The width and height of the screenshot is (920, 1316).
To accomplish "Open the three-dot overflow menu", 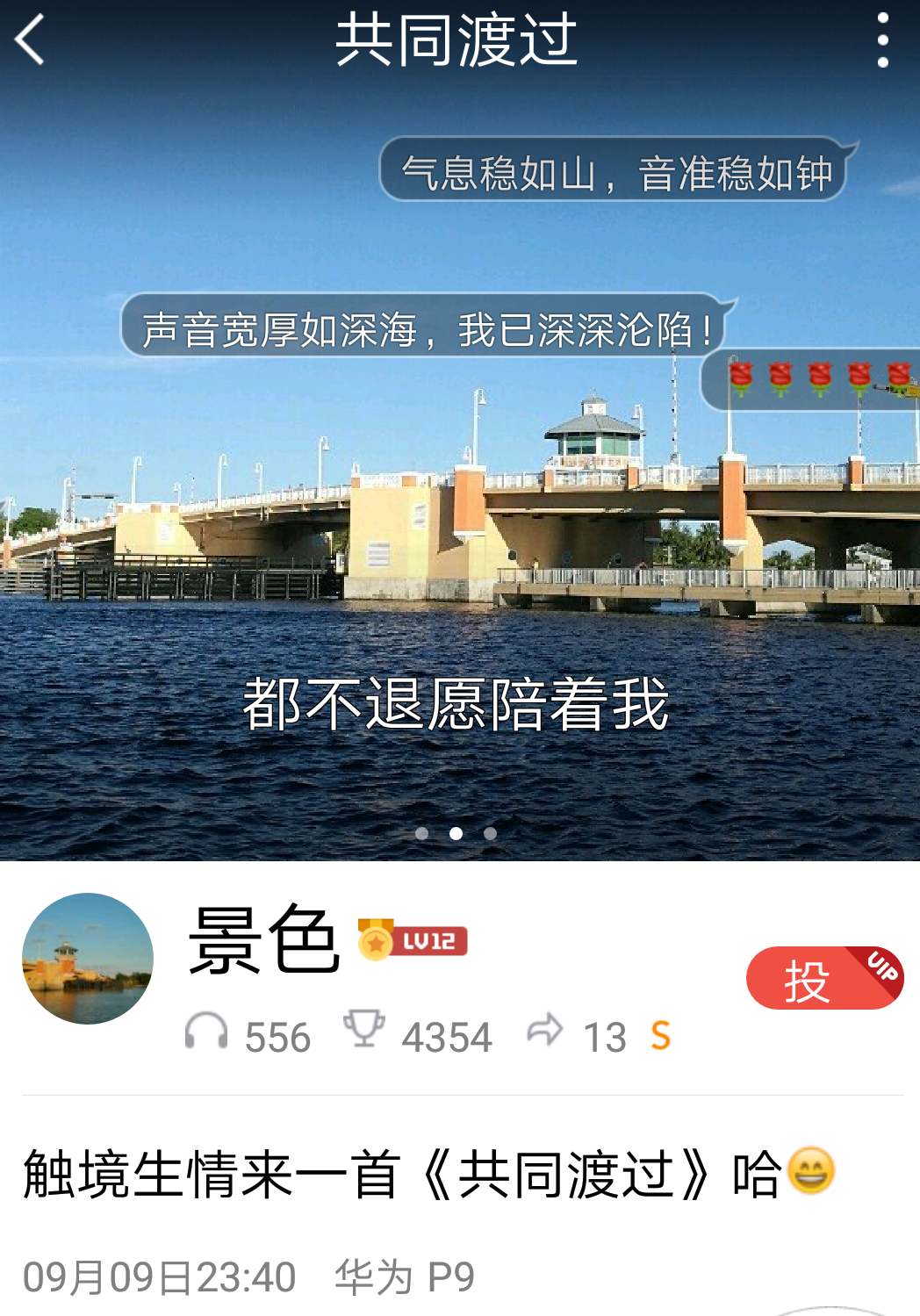I will pyautogui.click(x=882, y=40).
